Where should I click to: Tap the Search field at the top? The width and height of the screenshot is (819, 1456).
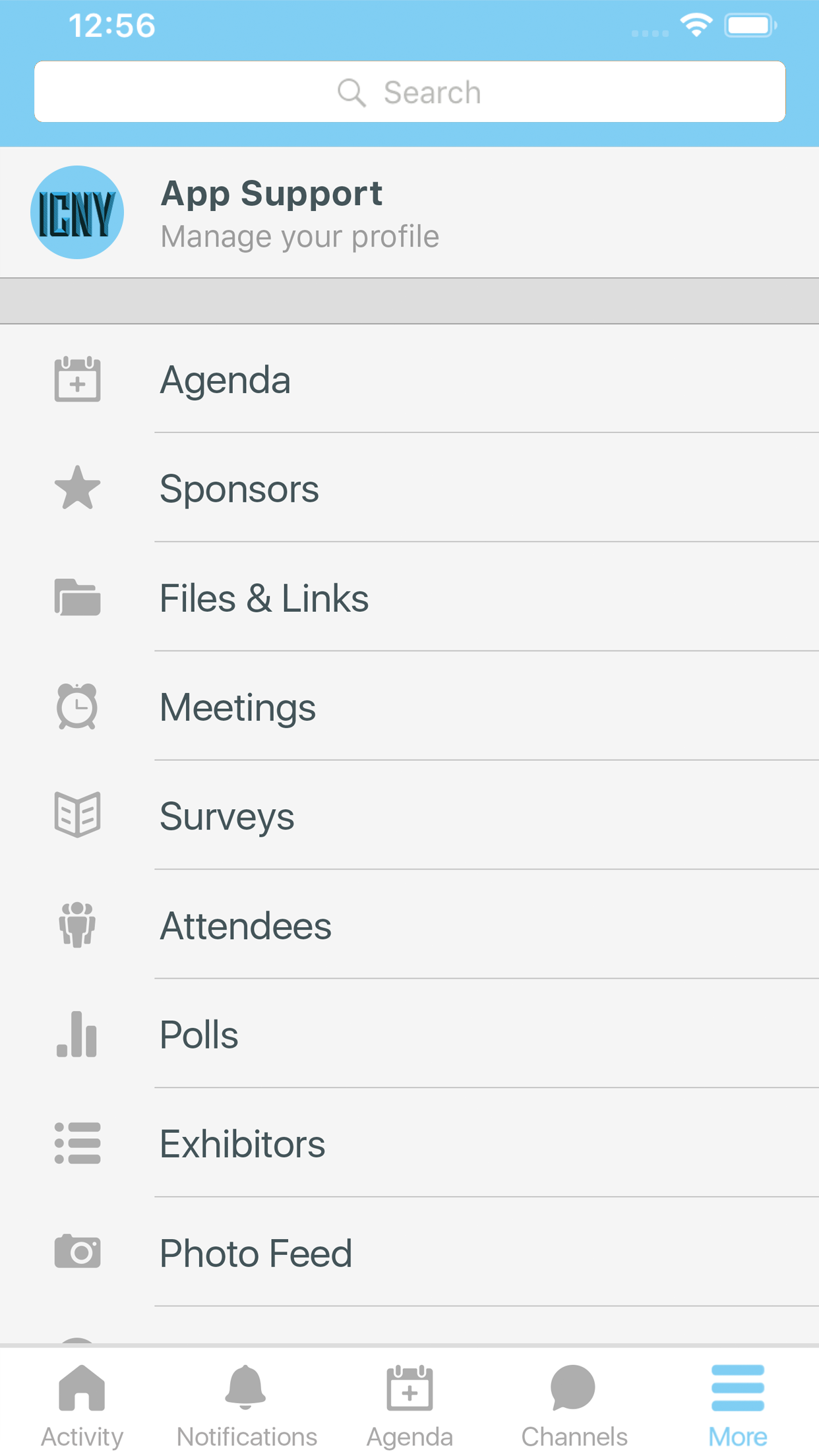point(409,92)
